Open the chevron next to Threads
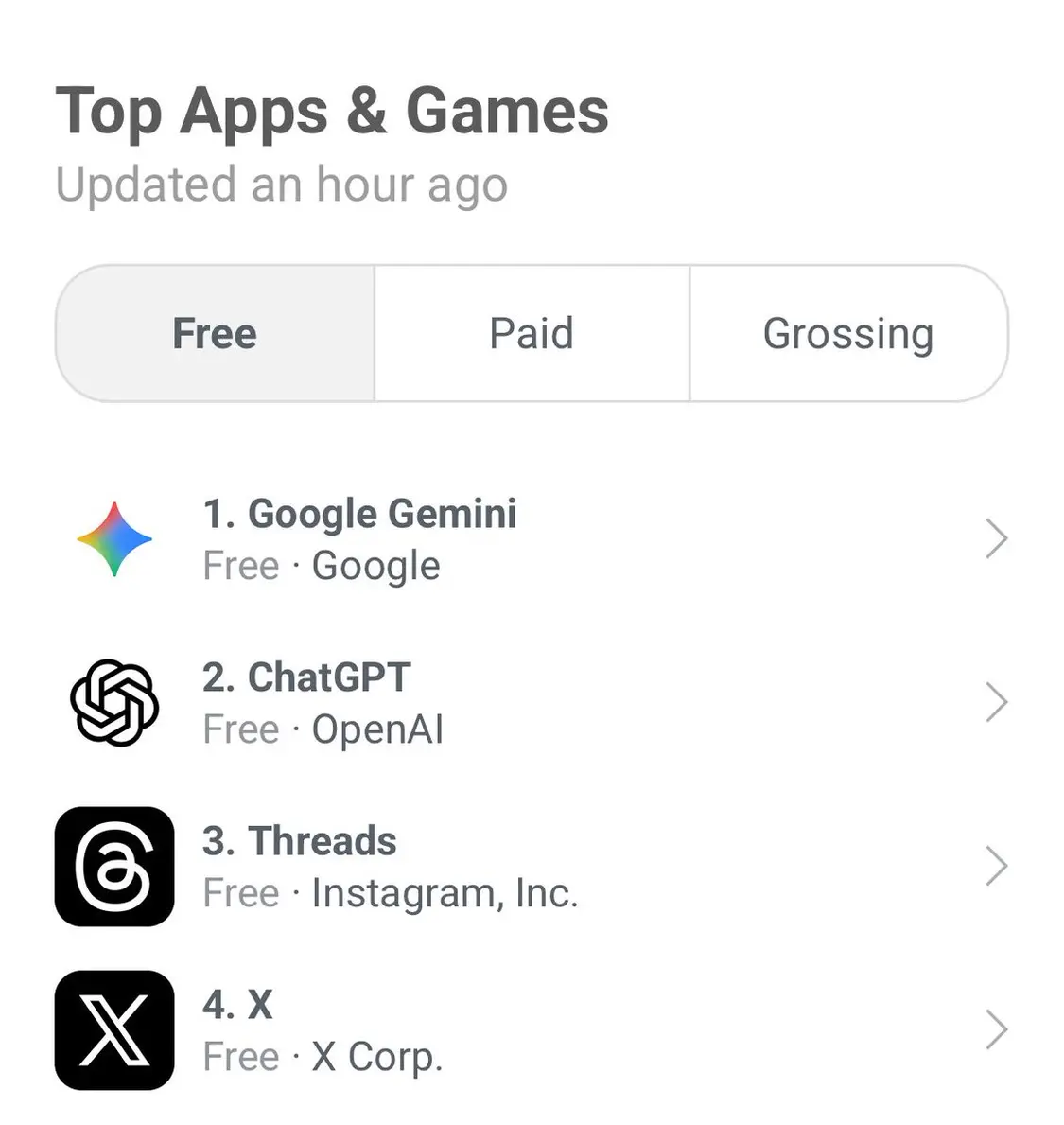The width and height of the screenshot is (1064, 1125). tap(998, 866)
